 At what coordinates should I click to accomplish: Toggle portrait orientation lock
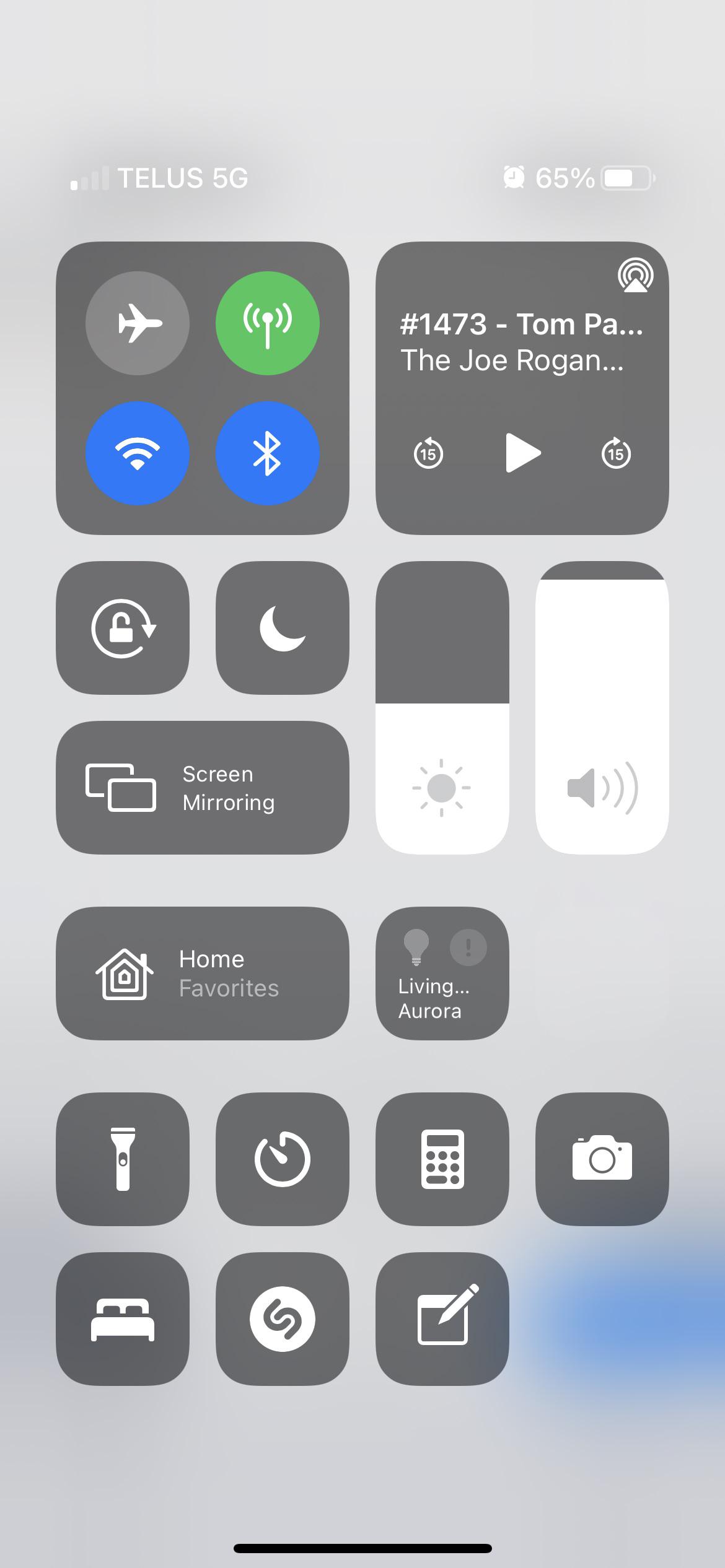123,628
